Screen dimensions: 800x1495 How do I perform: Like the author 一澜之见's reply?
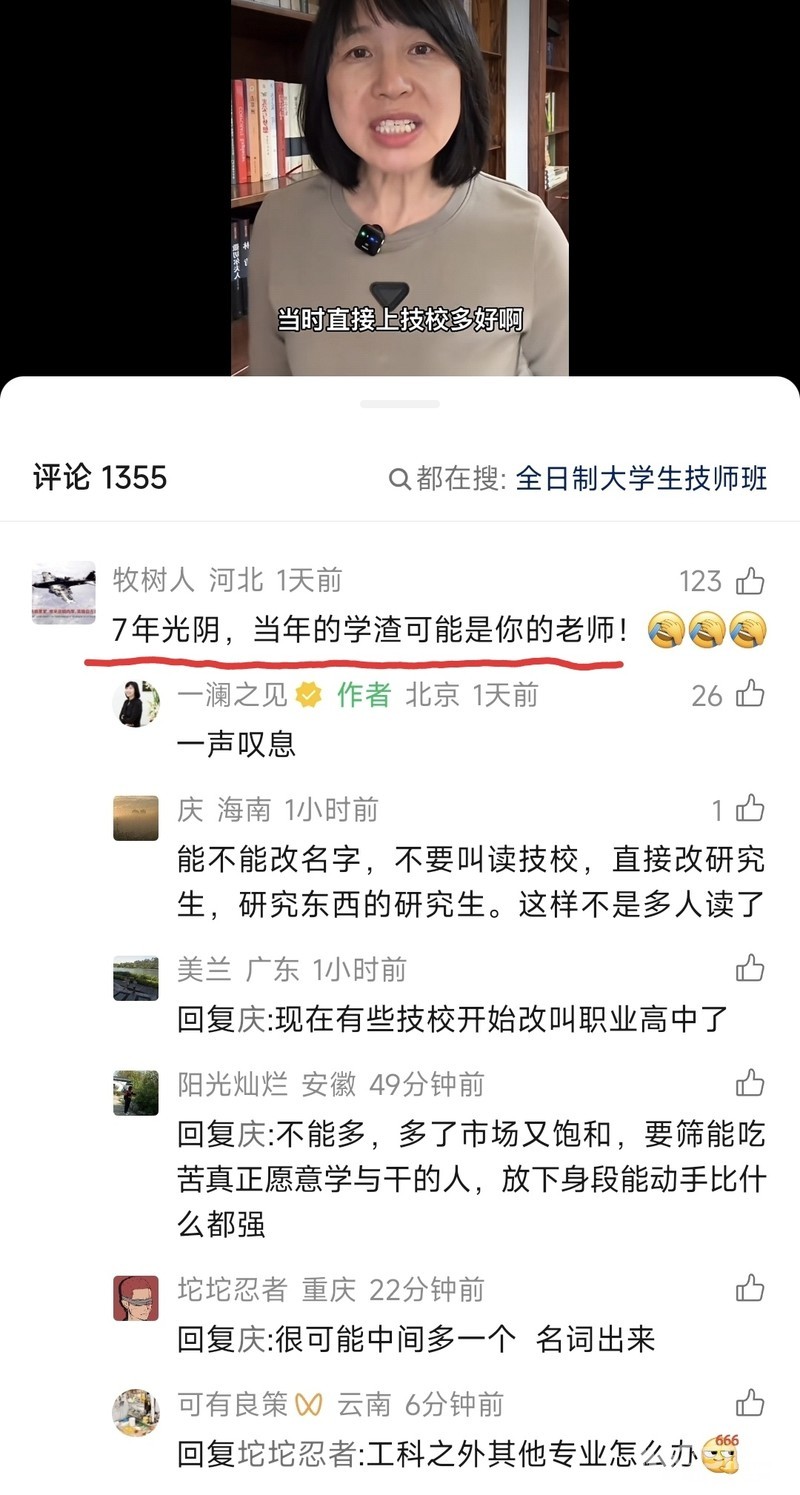[750, 694]
